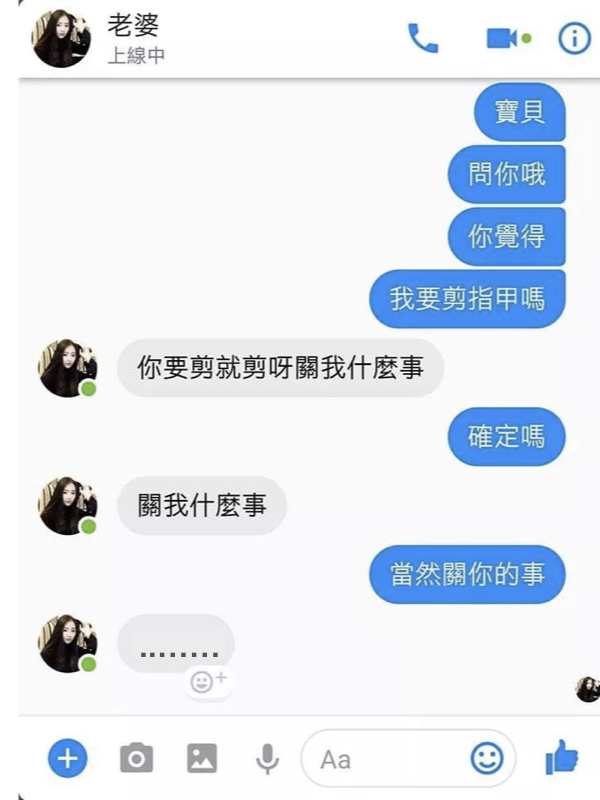This screenshot has width=600, height=800.
Task: Start a video call with 老婆
Action: (x=501, y=39)
